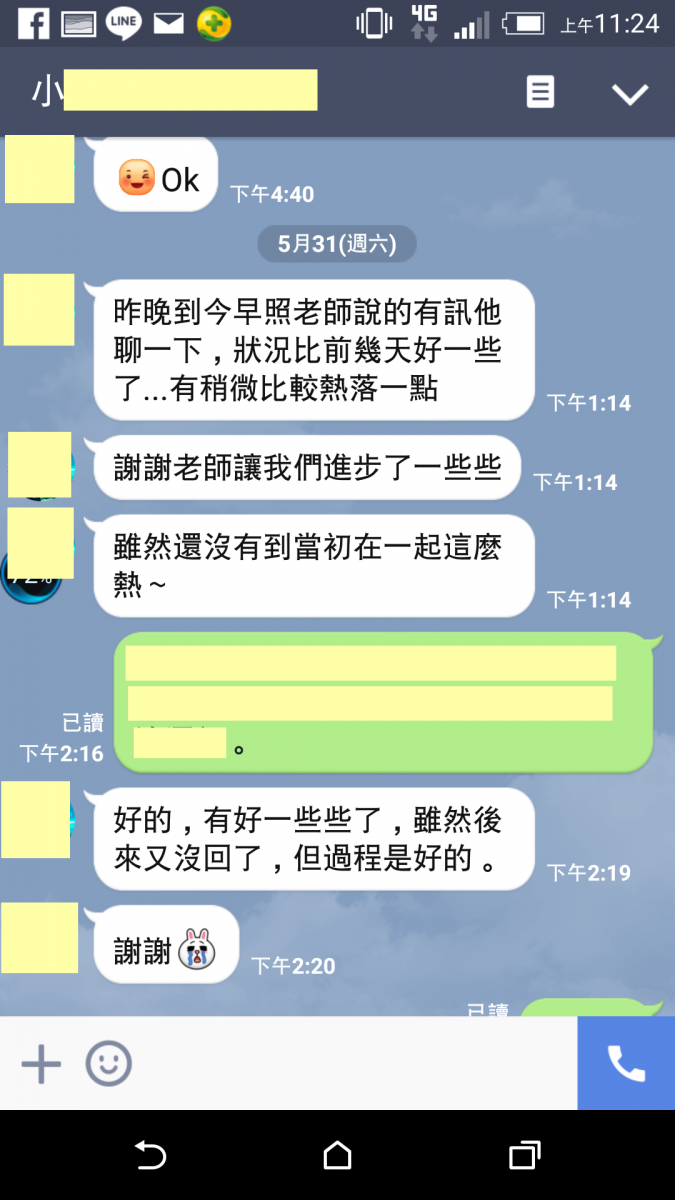
Task: Start a voice call with phone button
Action: tap(626, 1064)
